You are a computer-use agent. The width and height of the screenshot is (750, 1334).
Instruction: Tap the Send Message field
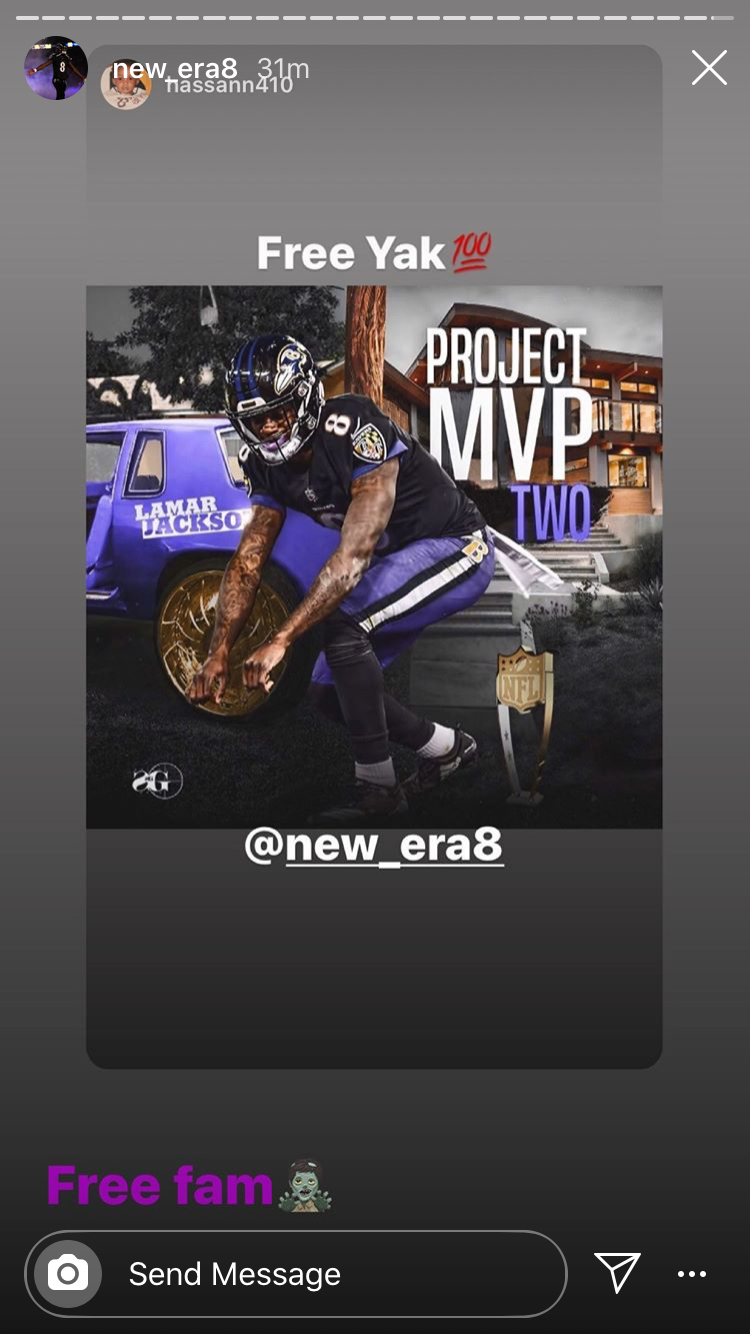coord(330,1273)
